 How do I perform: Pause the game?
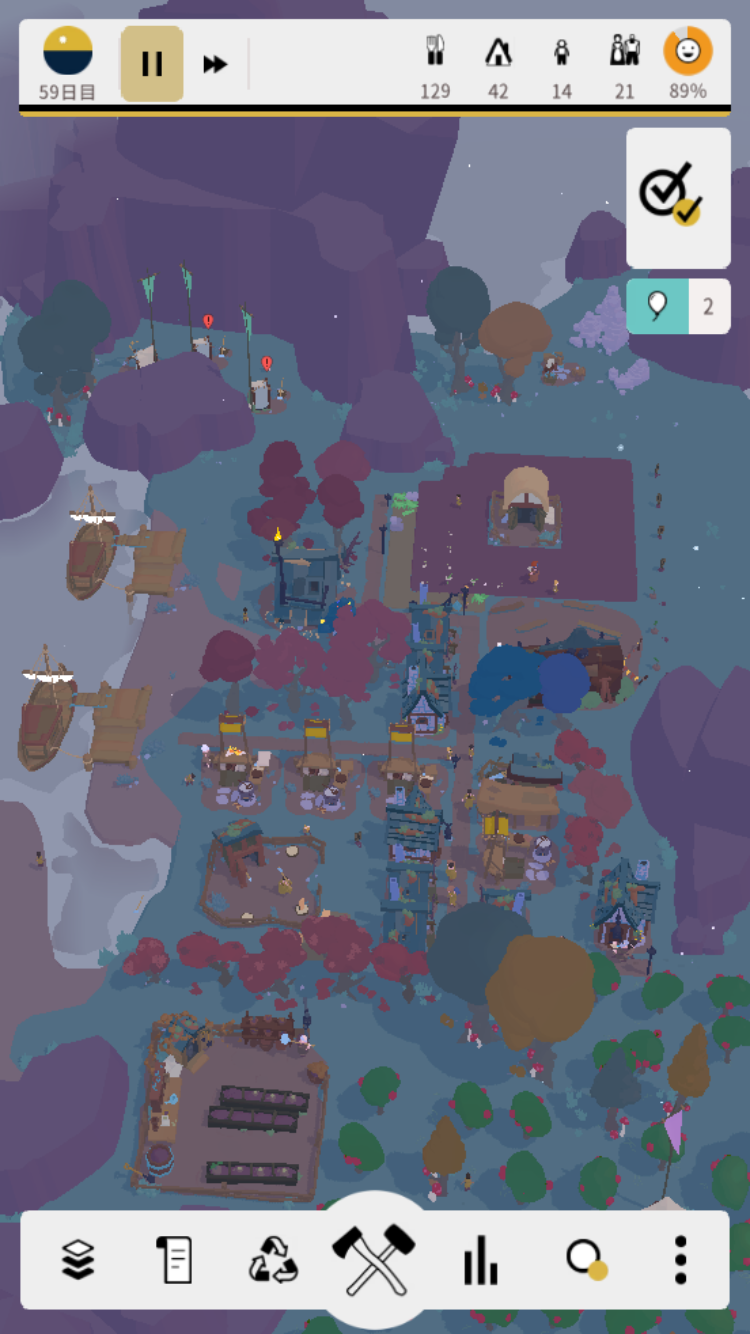[x=152, y=64]
